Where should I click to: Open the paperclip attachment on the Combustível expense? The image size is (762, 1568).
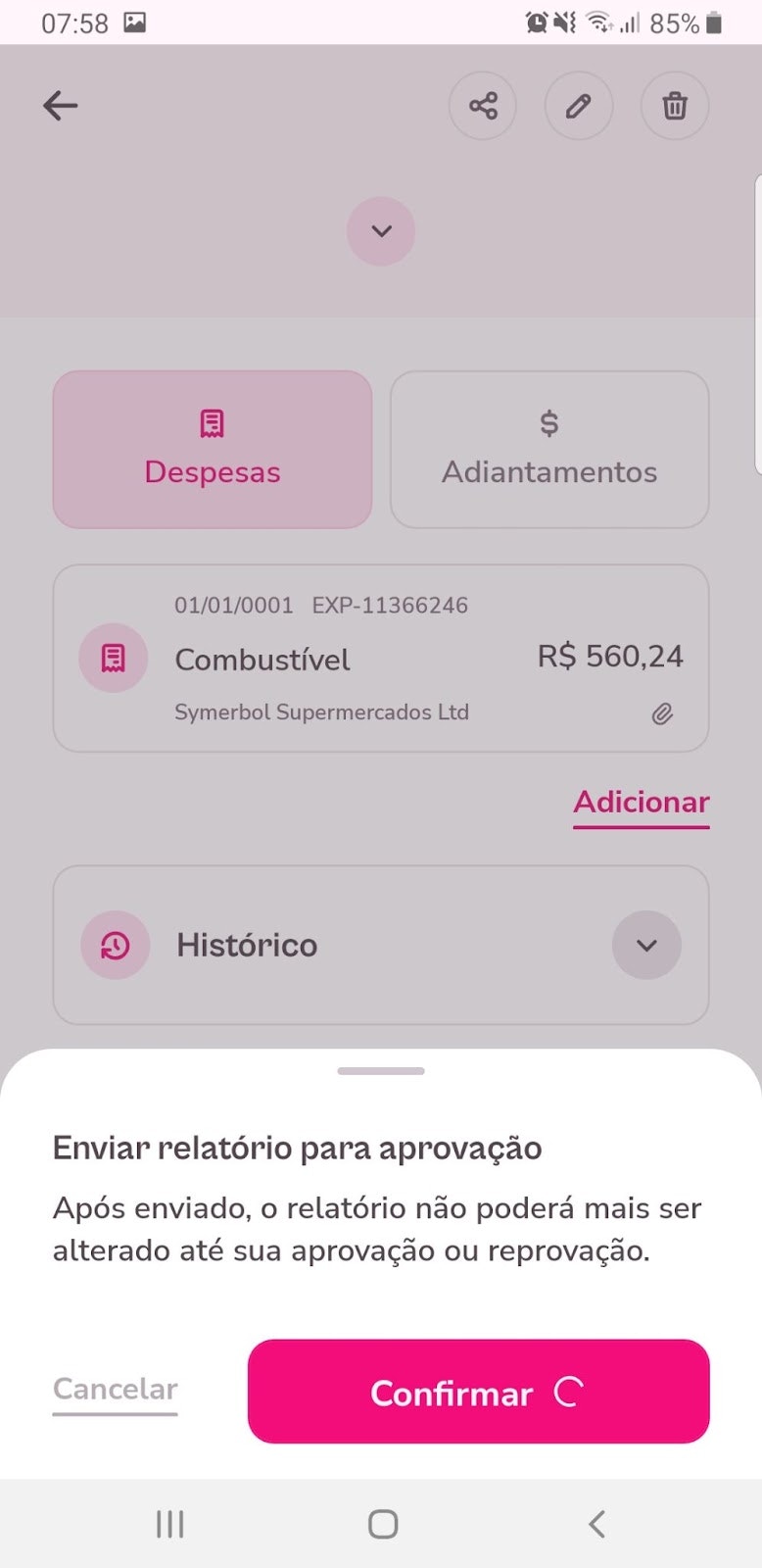click(x=662, y=713)
